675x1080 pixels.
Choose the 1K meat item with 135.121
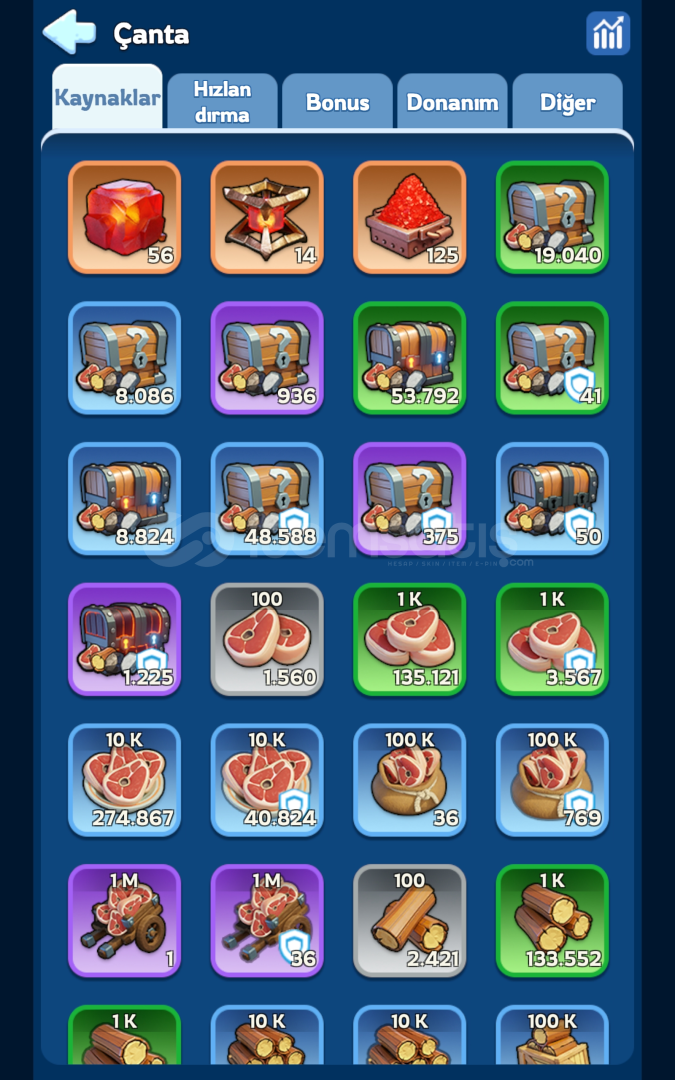[410, 639]
